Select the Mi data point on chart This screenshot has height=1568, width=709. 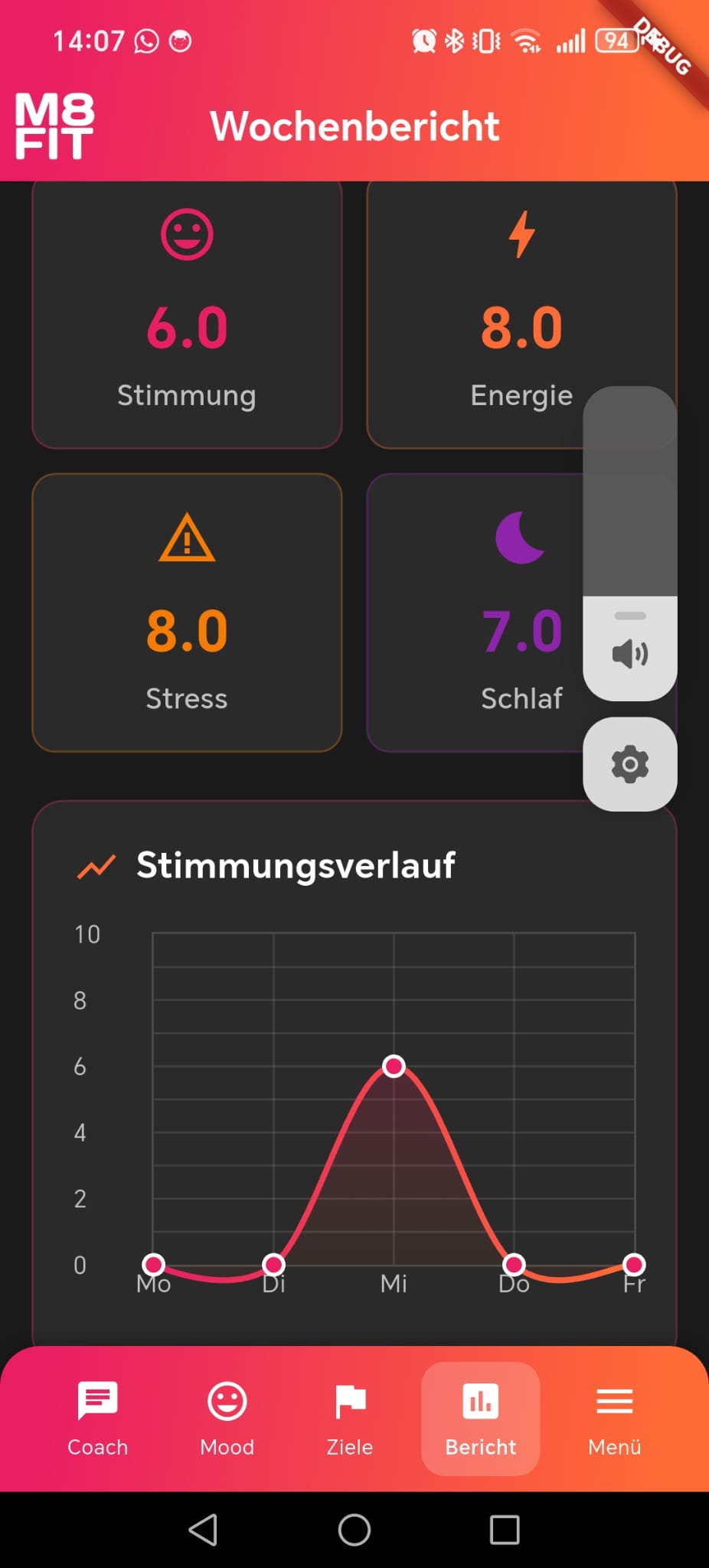(x=394, y=1065)
